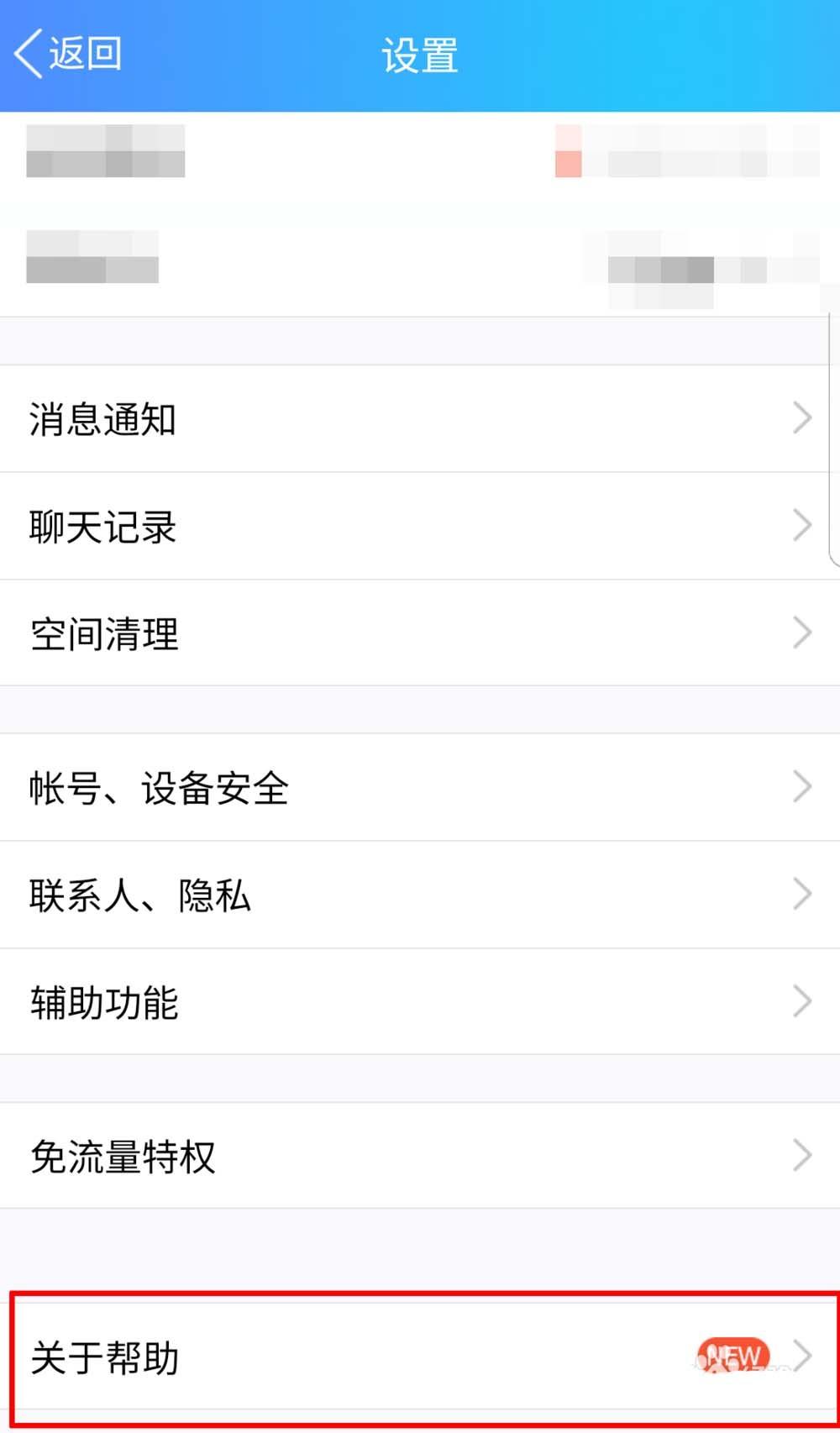840x1433 pixels.
Task: Click the arrow beside 联系人、隐私
Action: click(801, 895)
